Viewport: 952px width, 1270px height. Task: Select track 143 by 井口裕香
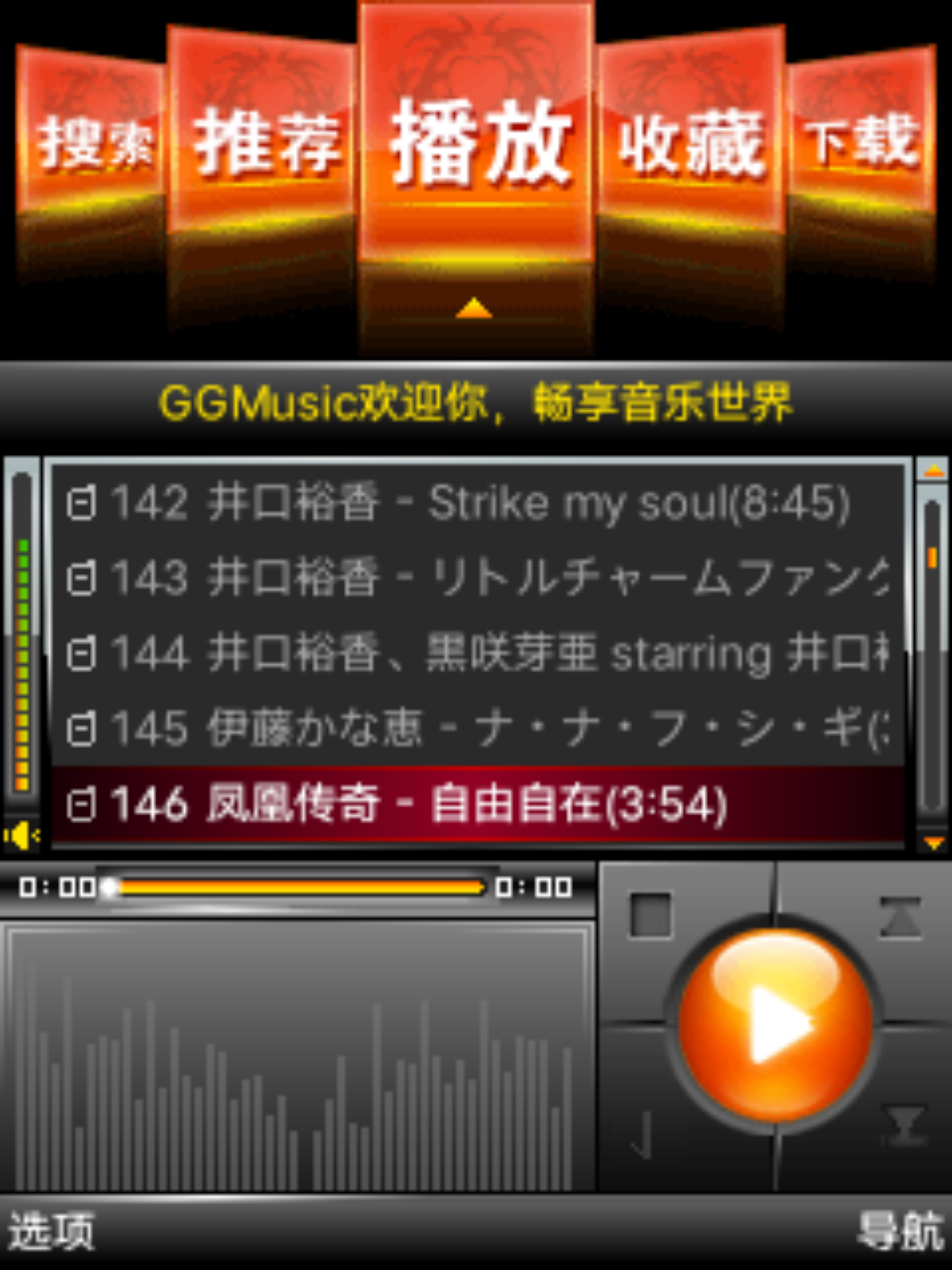click(x=476, y=578)
